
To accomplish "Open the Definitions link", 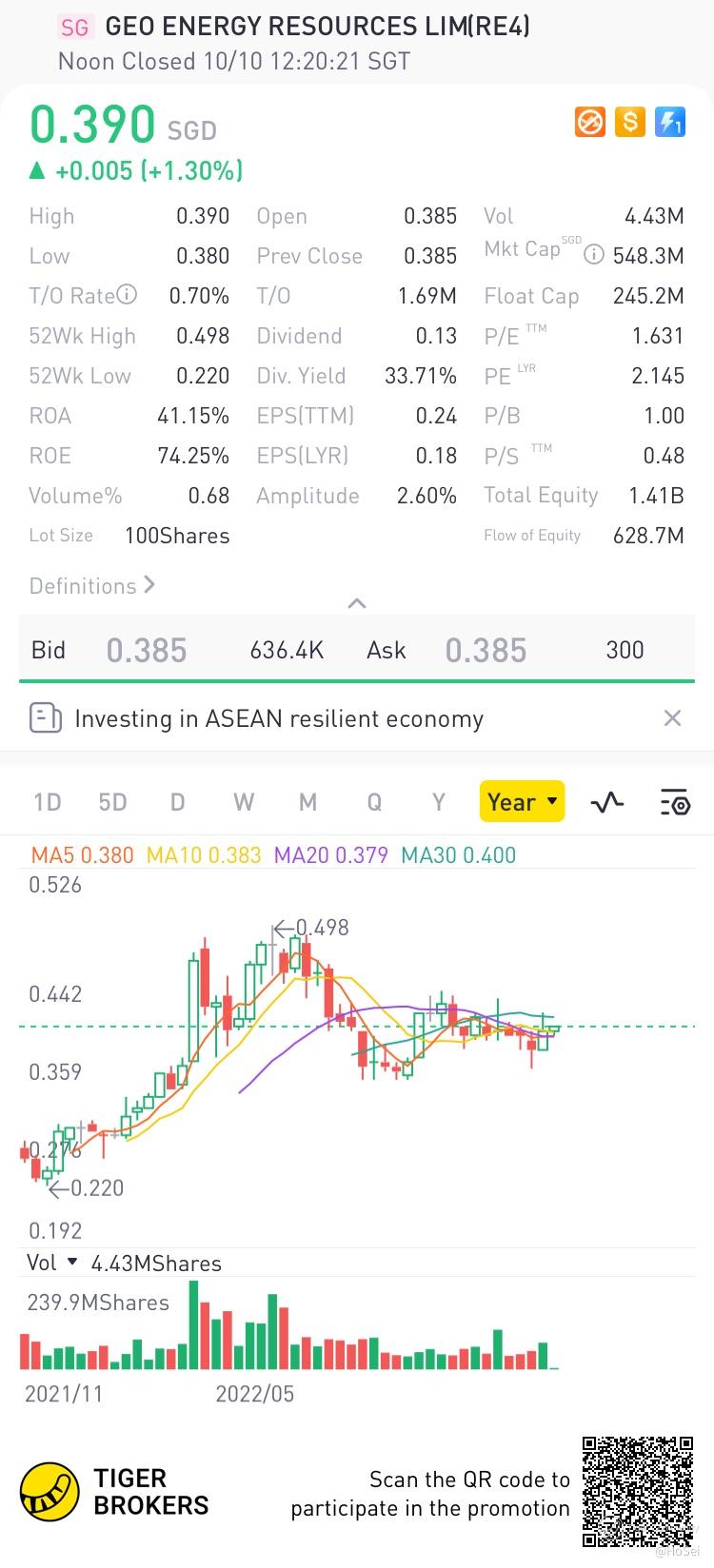I will tap(91, 585).
